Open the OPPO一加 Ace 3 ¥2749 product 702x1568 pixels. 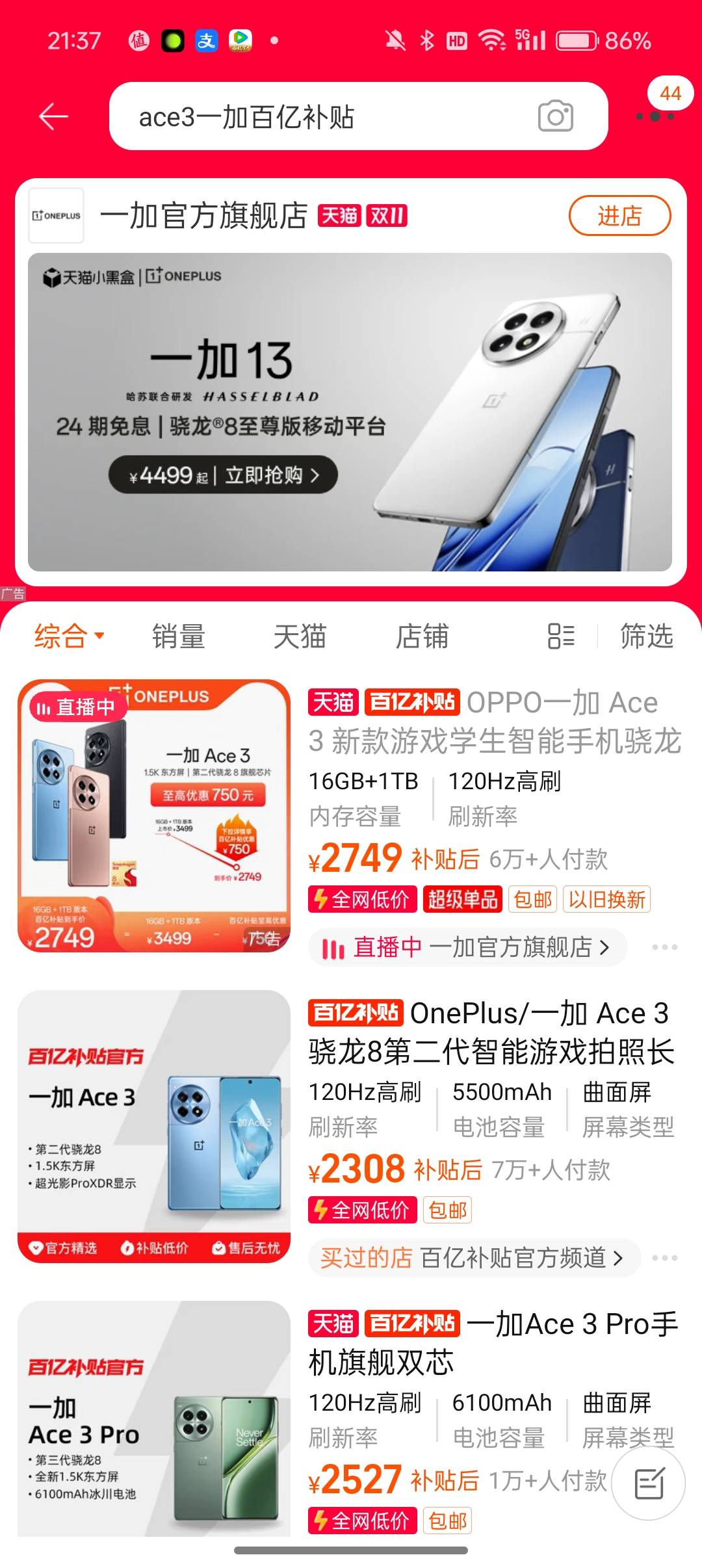pos(494,722)
